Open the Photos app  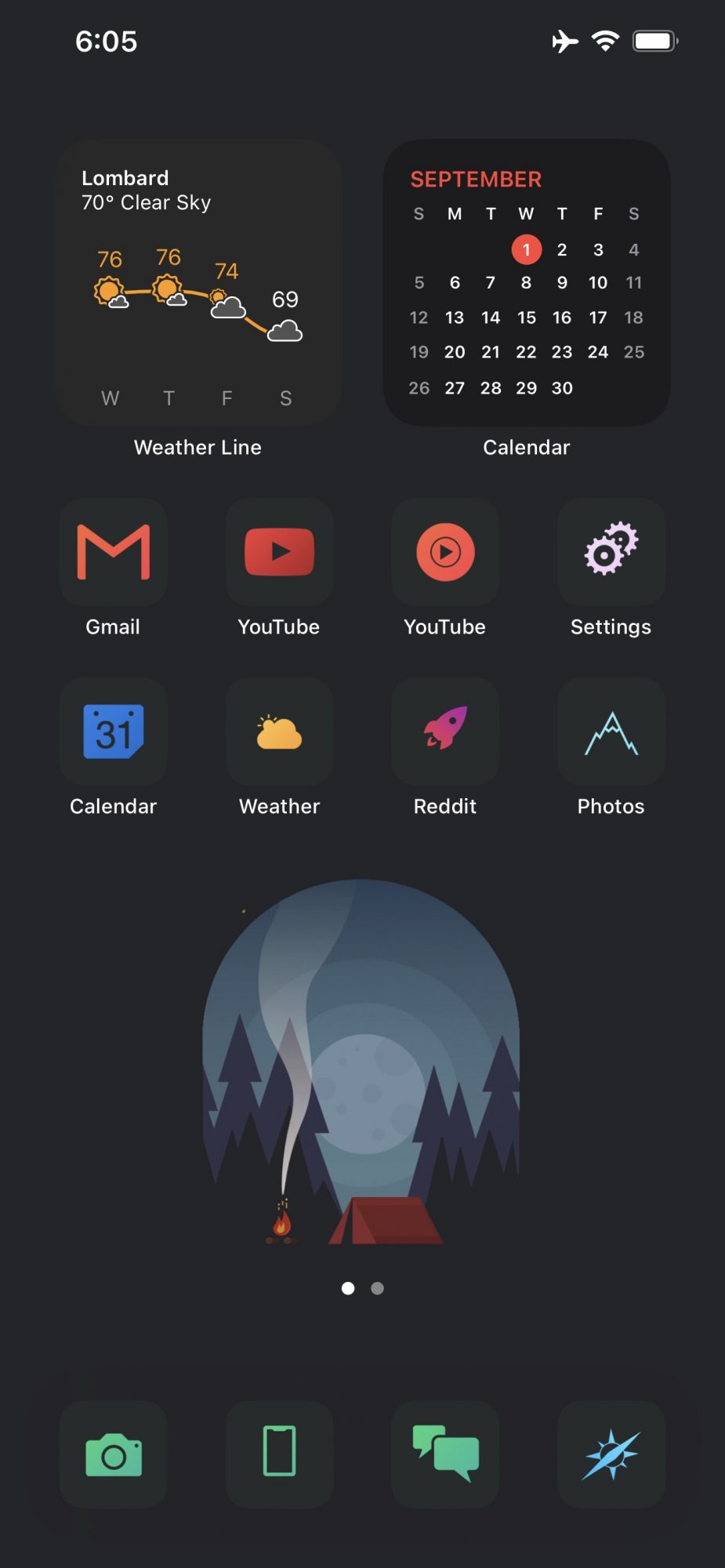pos(611,732)
